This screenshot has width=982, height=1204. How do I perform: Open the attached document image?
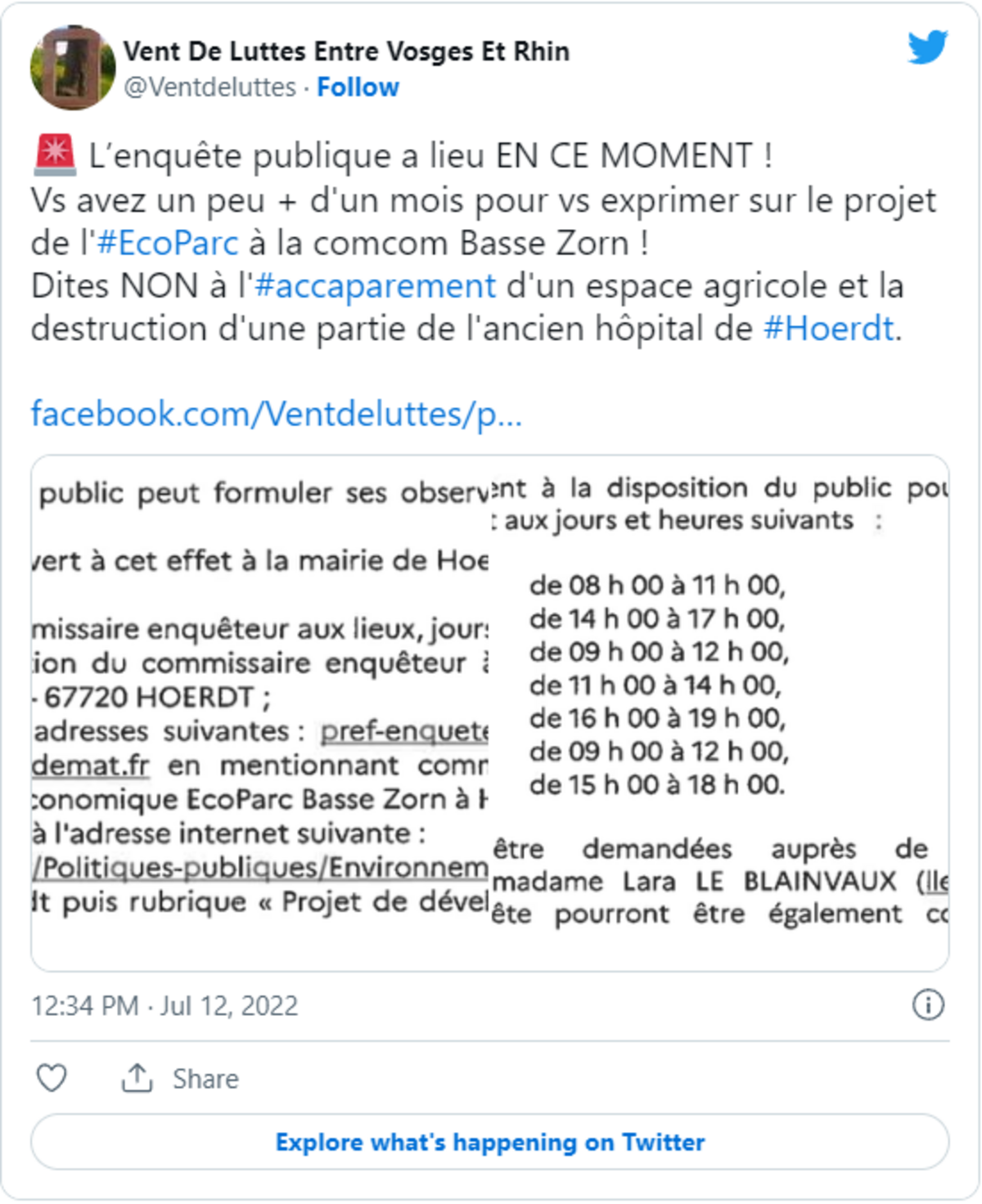tap(489, 712)
